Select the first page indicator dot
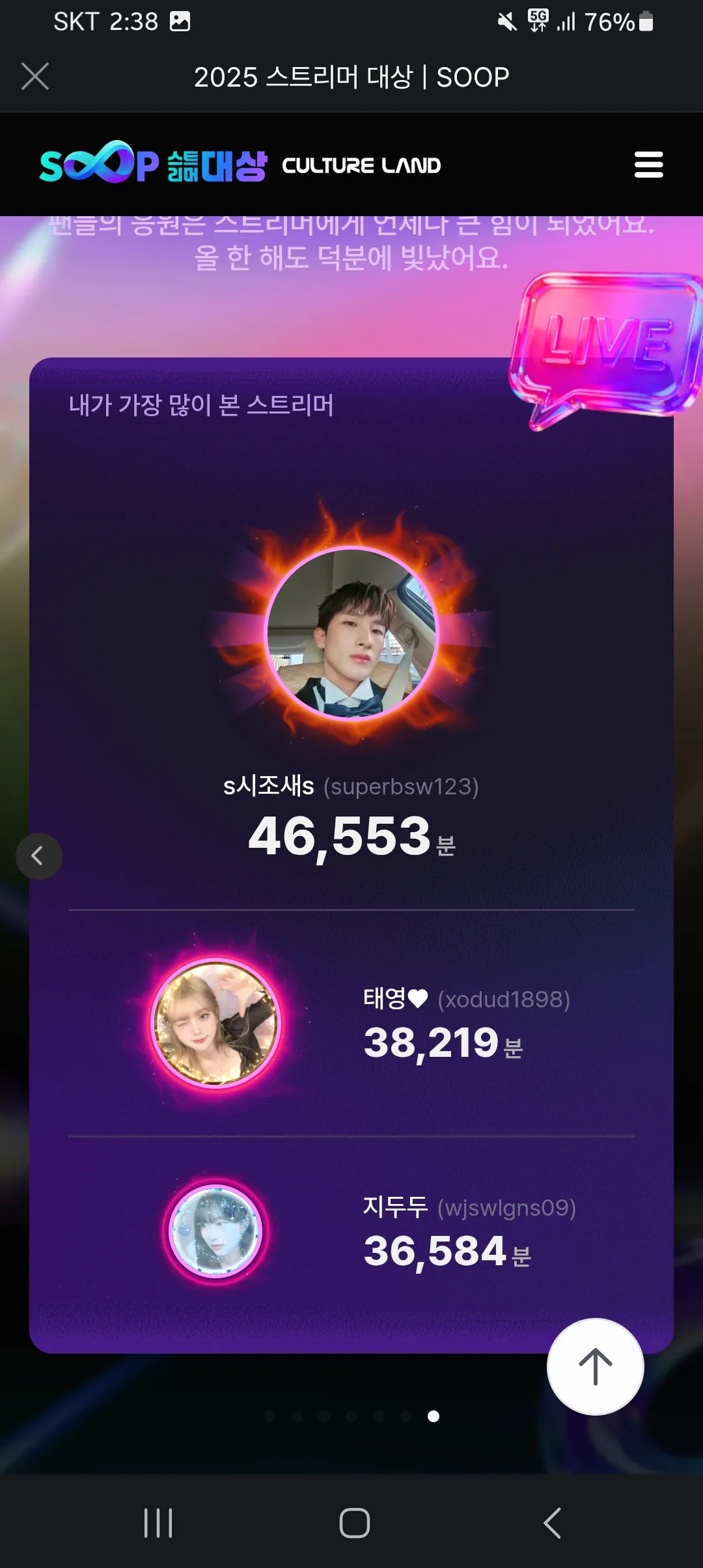The width and height of the screenshot is (703, 1568). (269, 1416)
